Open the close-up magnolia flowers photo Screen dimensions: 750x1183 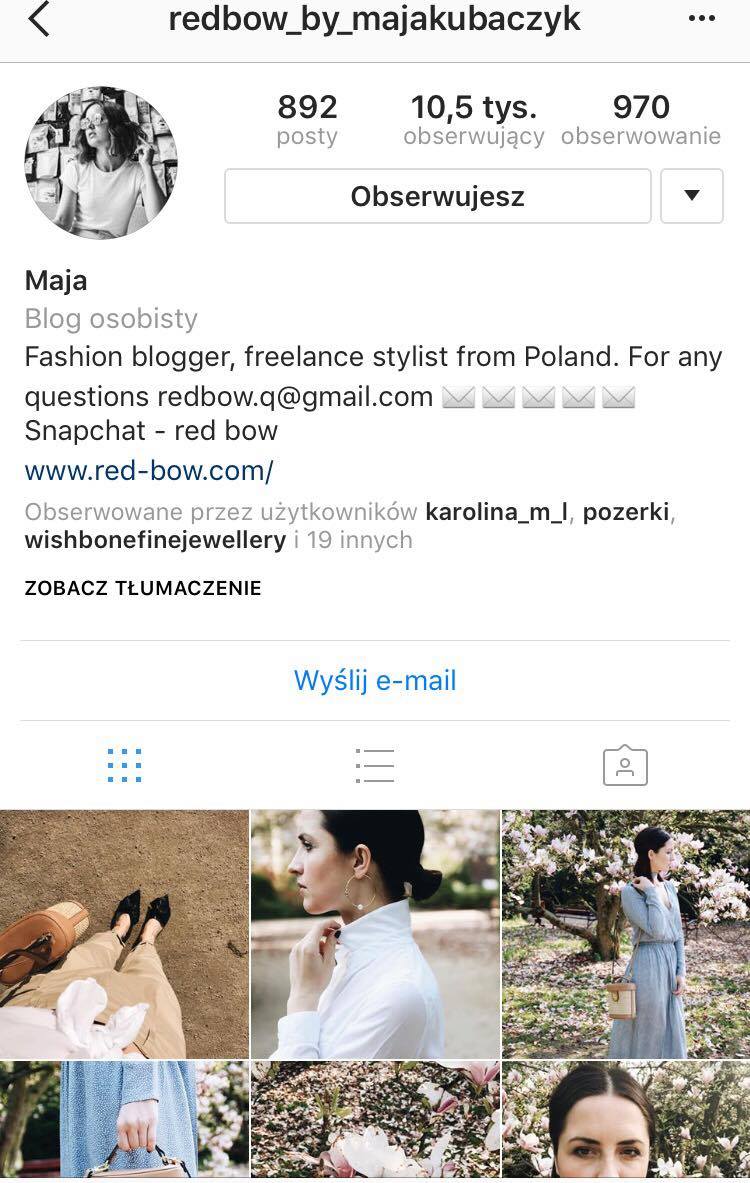pyautogui.click(x=375, y=1121)
